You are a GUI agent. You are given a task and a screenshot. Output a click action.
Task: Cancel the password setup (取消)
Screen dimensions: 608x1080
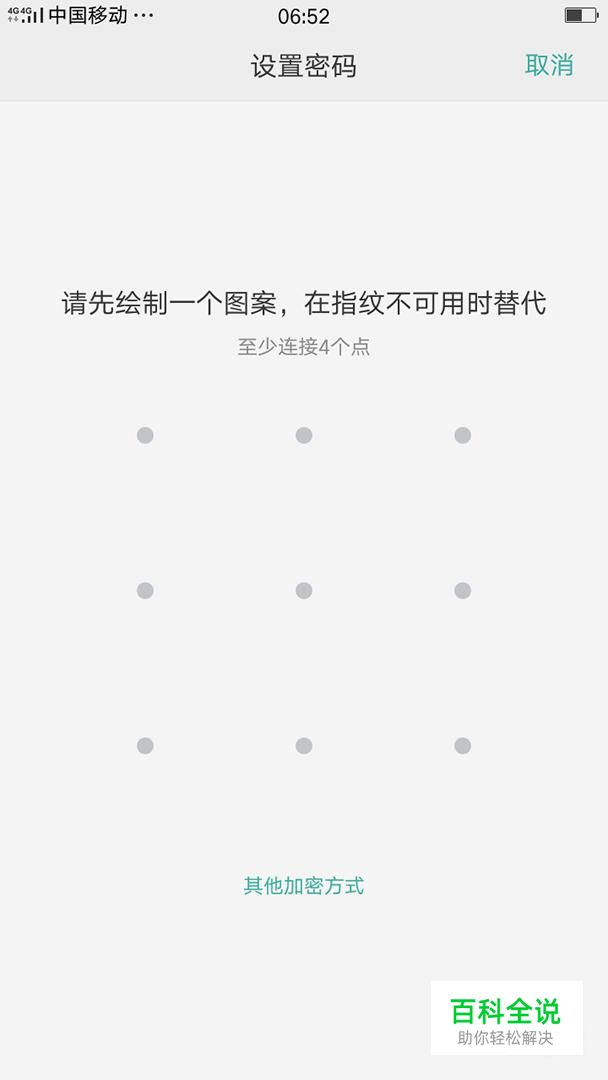549,66
